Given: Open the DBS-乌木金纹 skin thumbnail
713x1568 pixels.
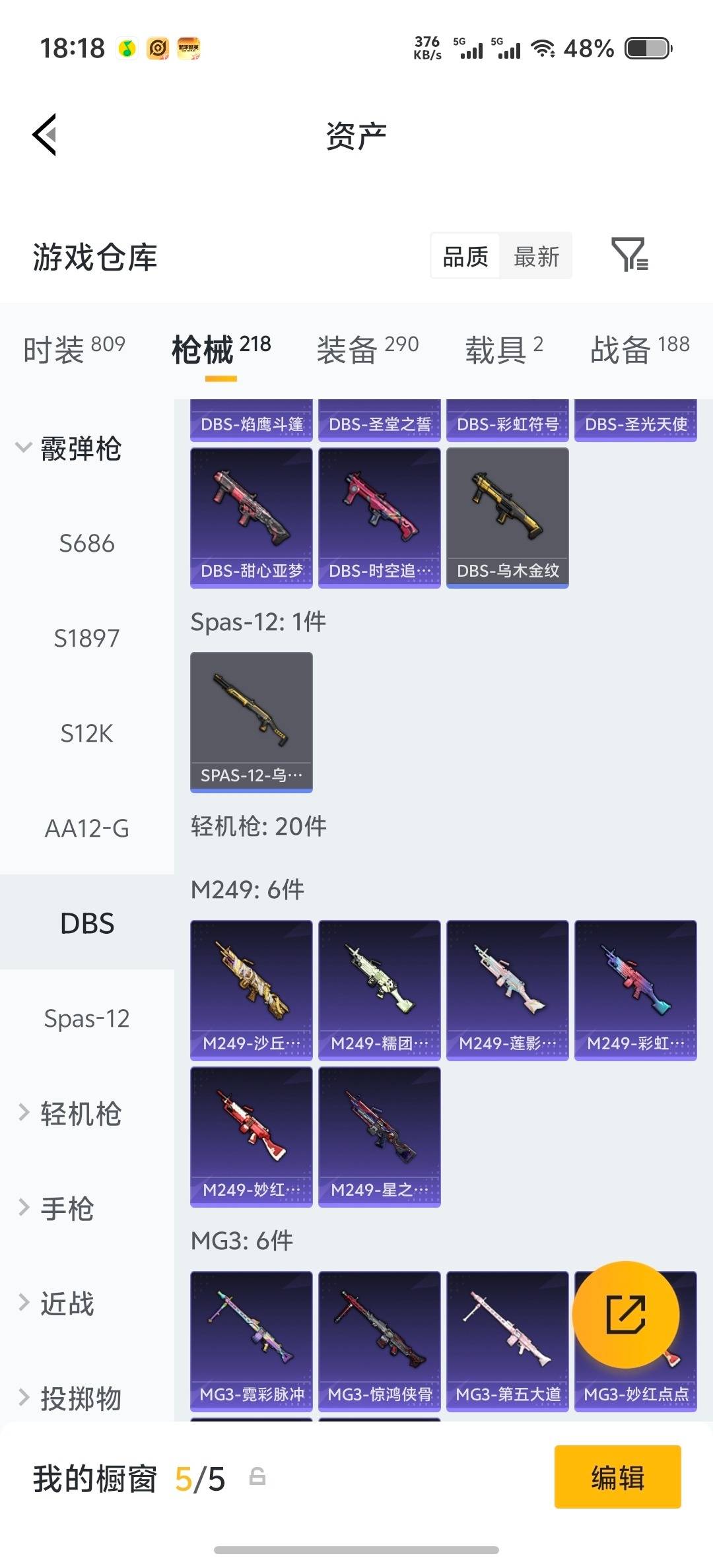Looking at the screenshot, I should [507, 515].
